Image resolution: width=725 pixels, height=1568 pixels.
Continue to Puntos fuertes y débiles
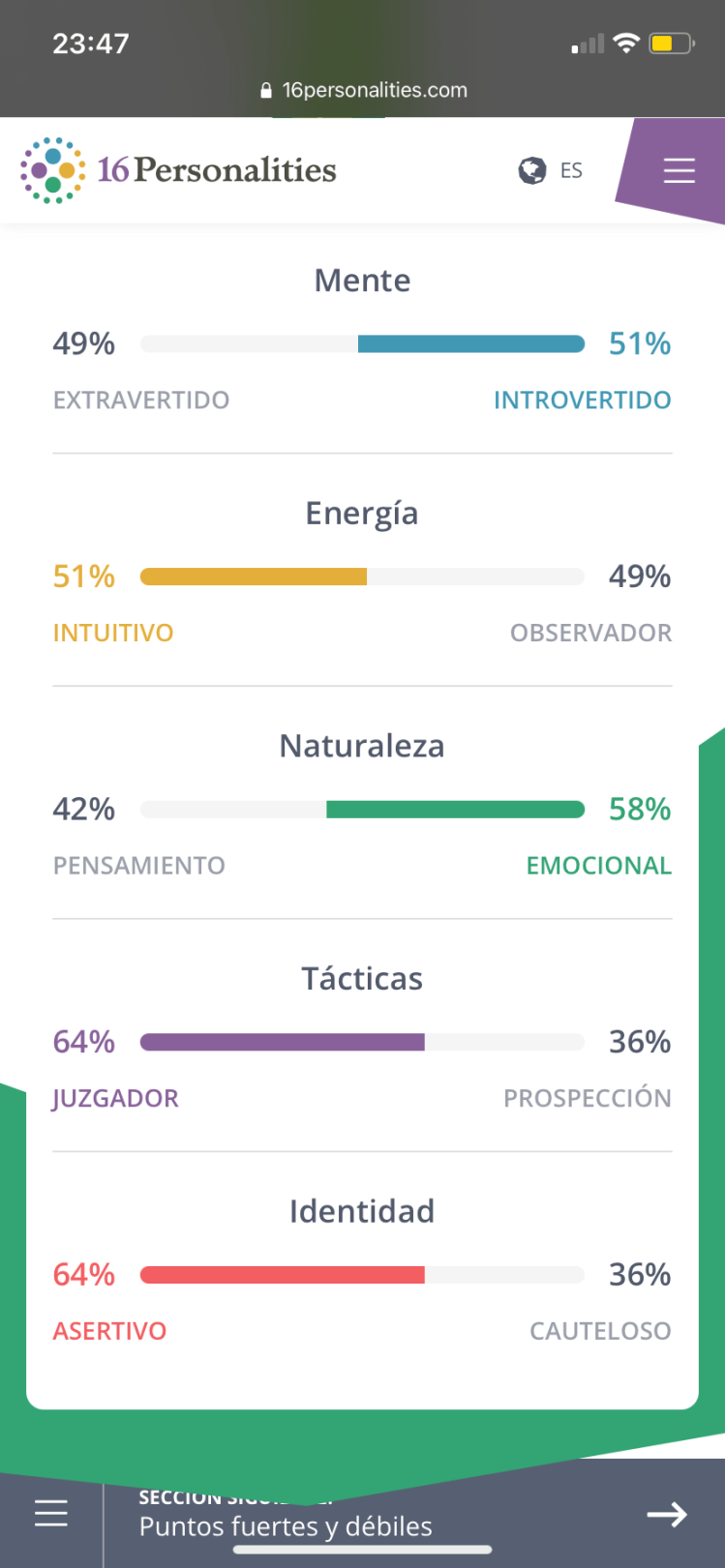click(x=666, y=1514)
